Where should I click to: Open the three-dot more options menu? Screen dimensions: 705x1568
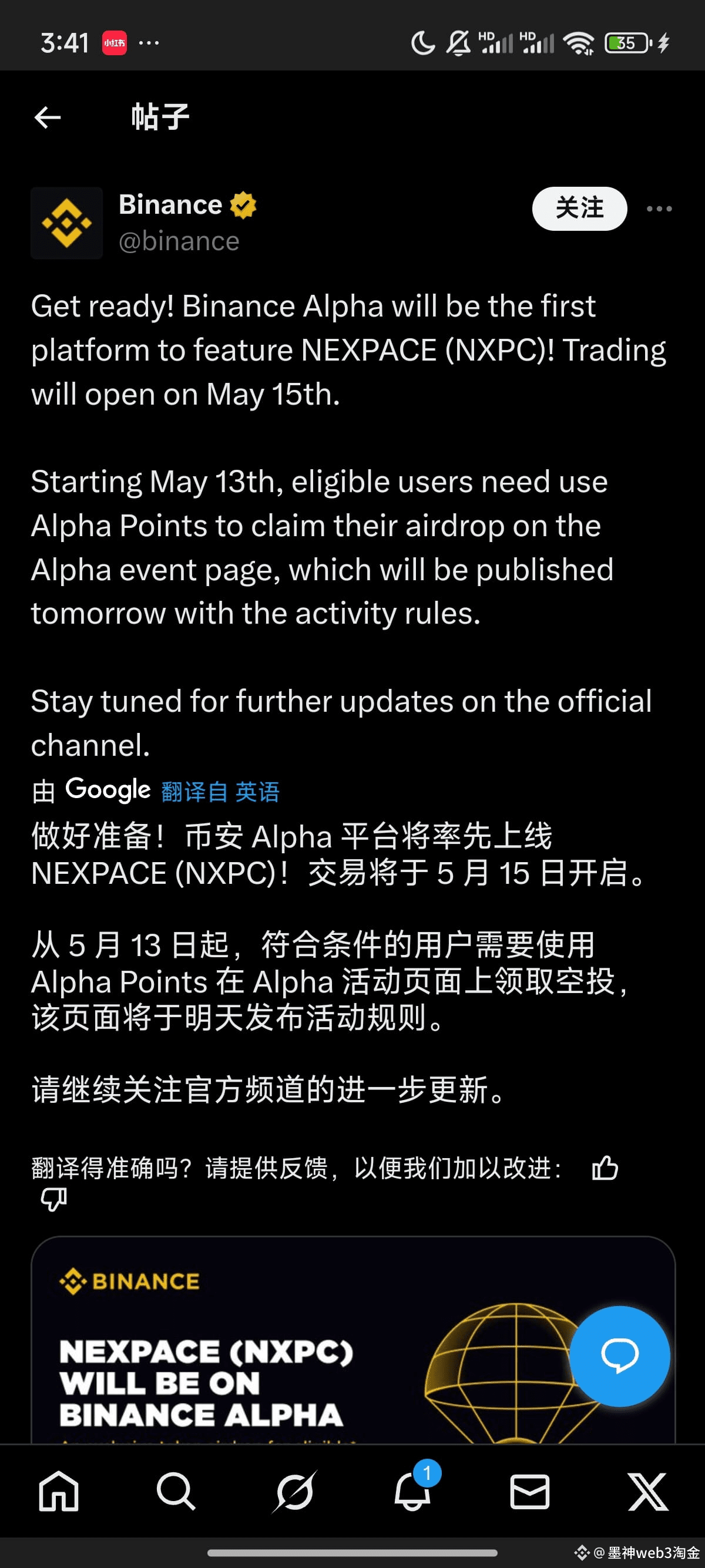[x=659, y=209]
